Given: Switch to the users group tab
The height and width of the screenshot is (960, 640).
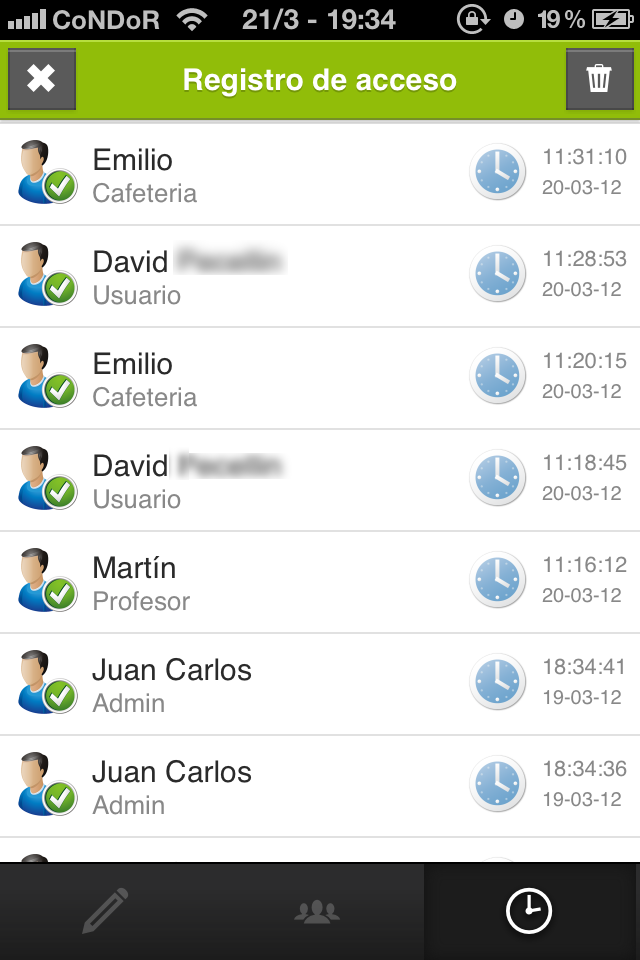Looking at the screenshot, I should pos(318,911).
